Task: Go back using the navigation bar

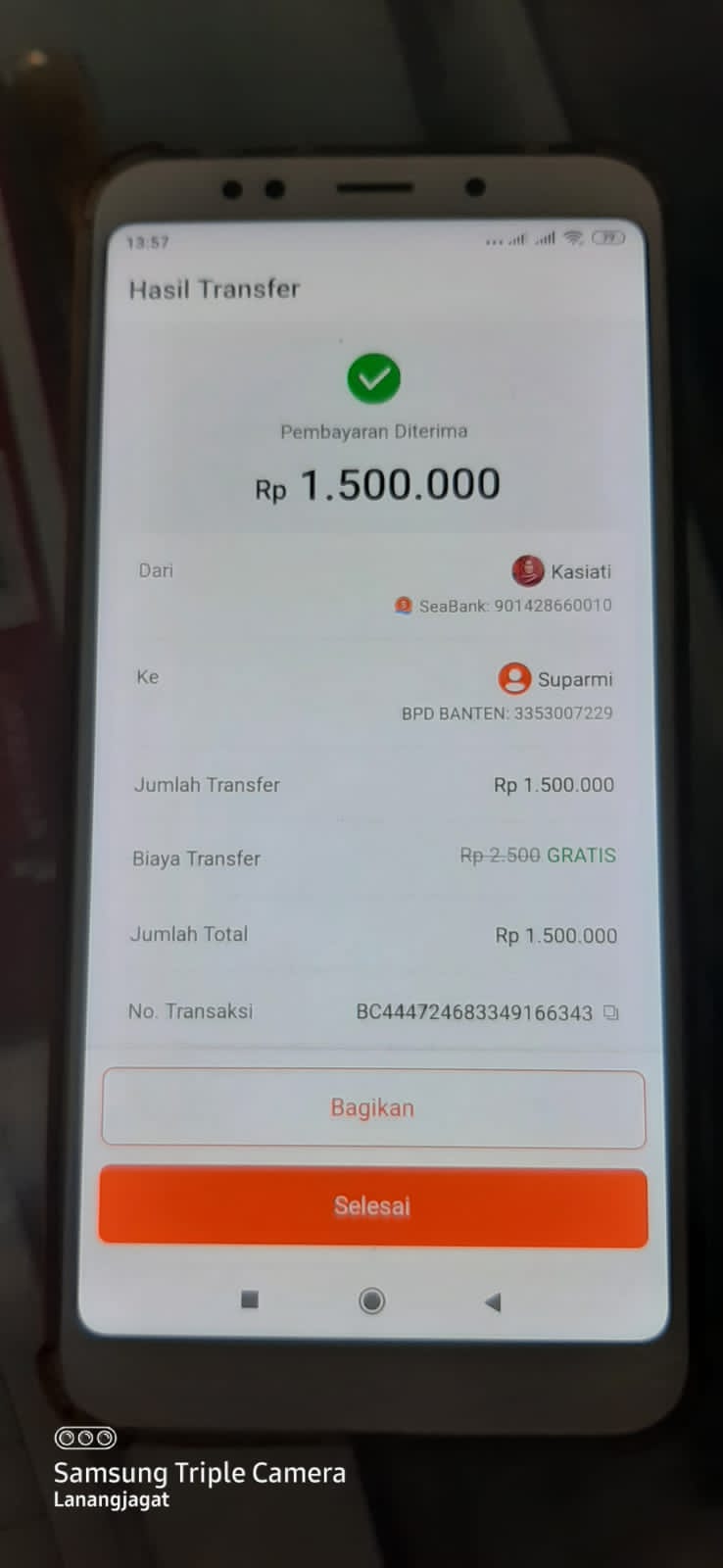Action: point(493,1302)
